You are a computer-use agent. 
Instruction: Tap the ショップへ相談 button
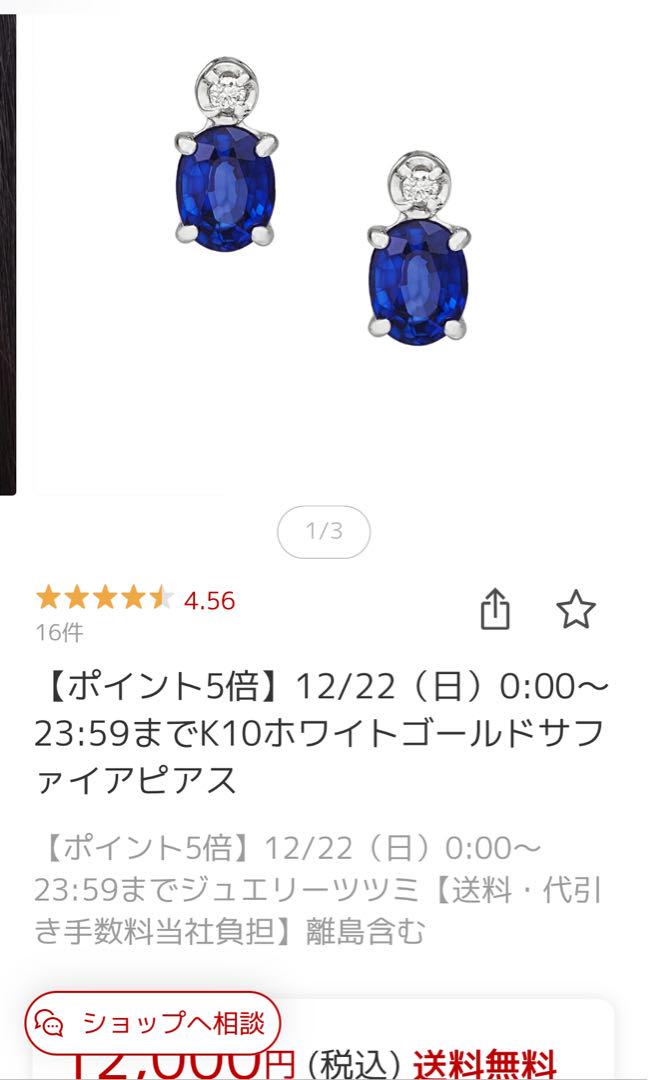coord(153,1023)
